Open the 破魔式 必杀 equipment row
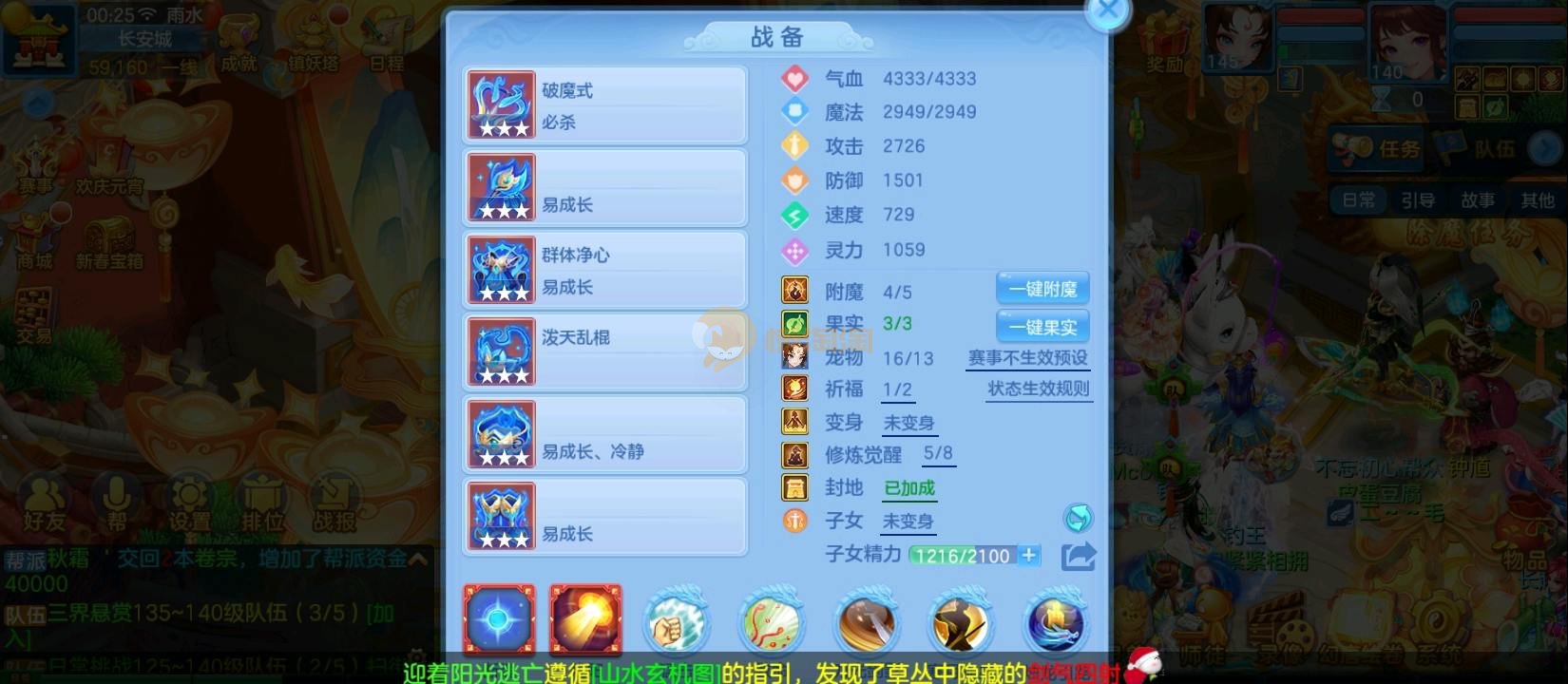The image size is (1568, 684). click(605, 105)
